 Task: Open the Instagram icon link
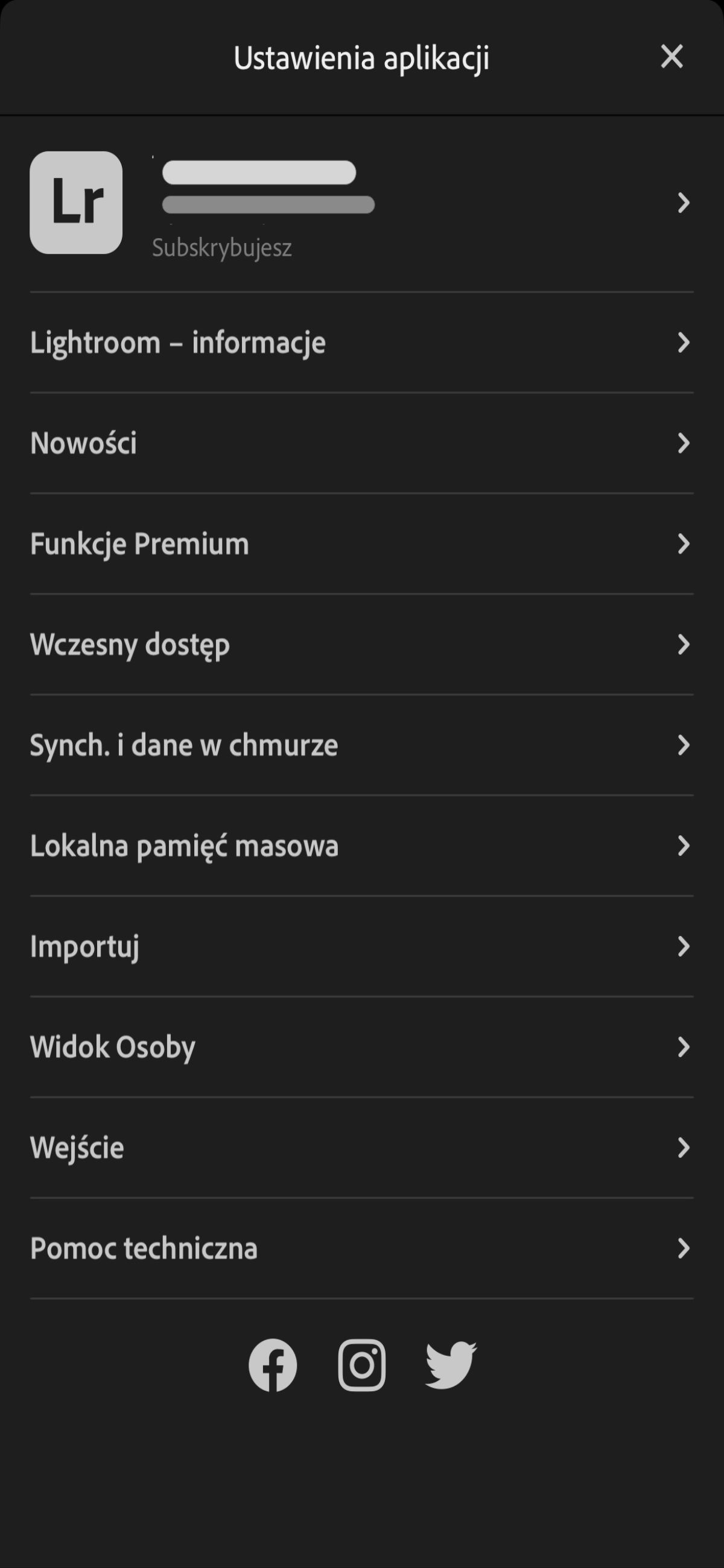(361, 1365)
